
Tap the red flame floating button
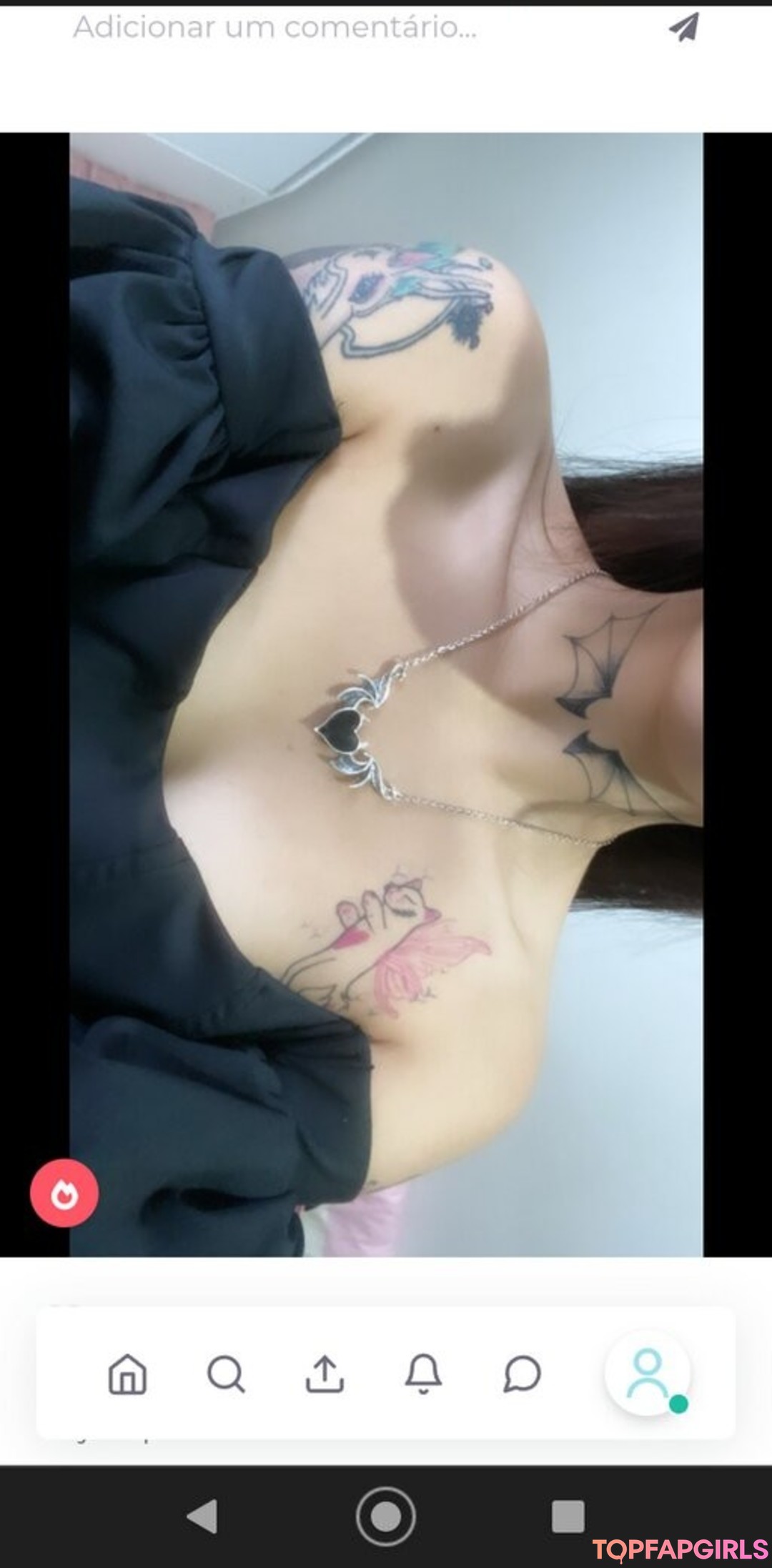[x=64, y=1193]
